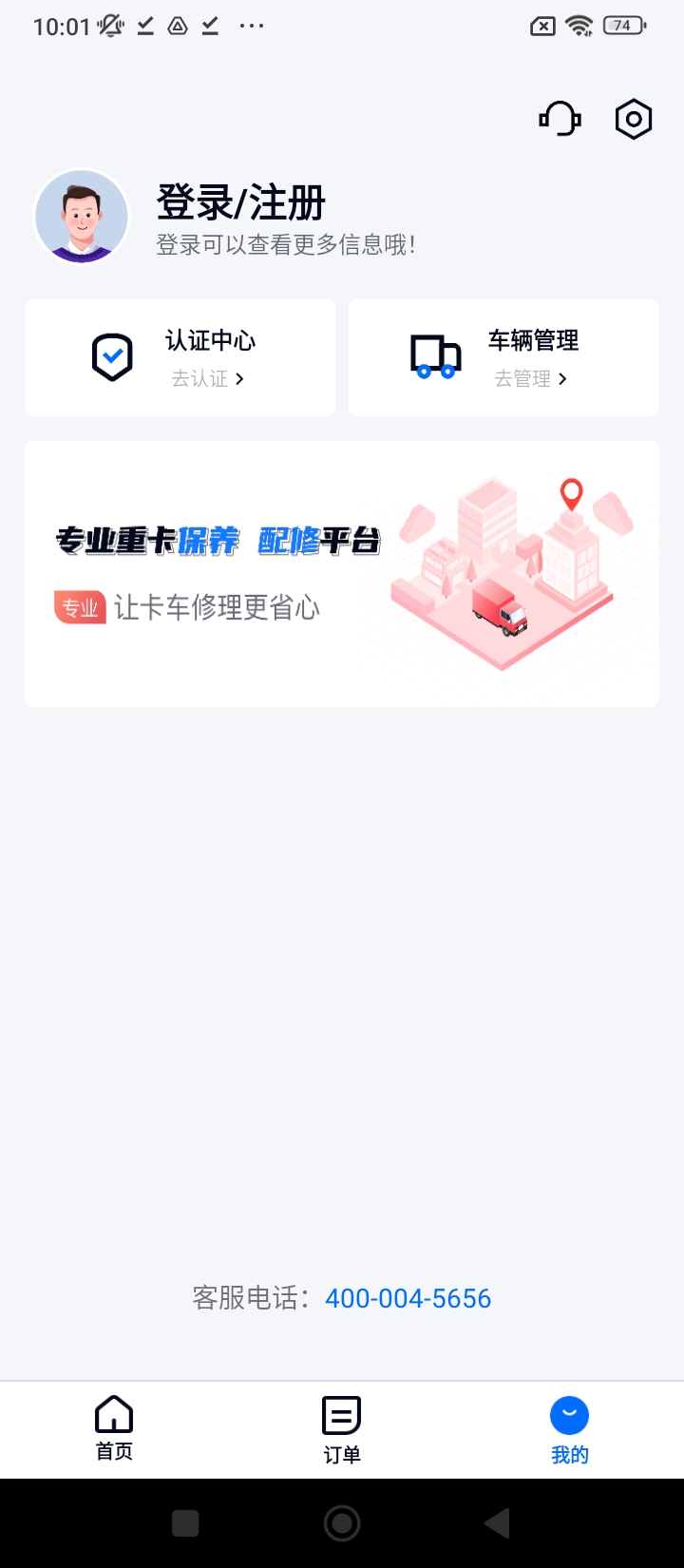The width and height of the screenshot is (684, 1568).
Task: Go to the system home screen
Action: click(342, 1523)
